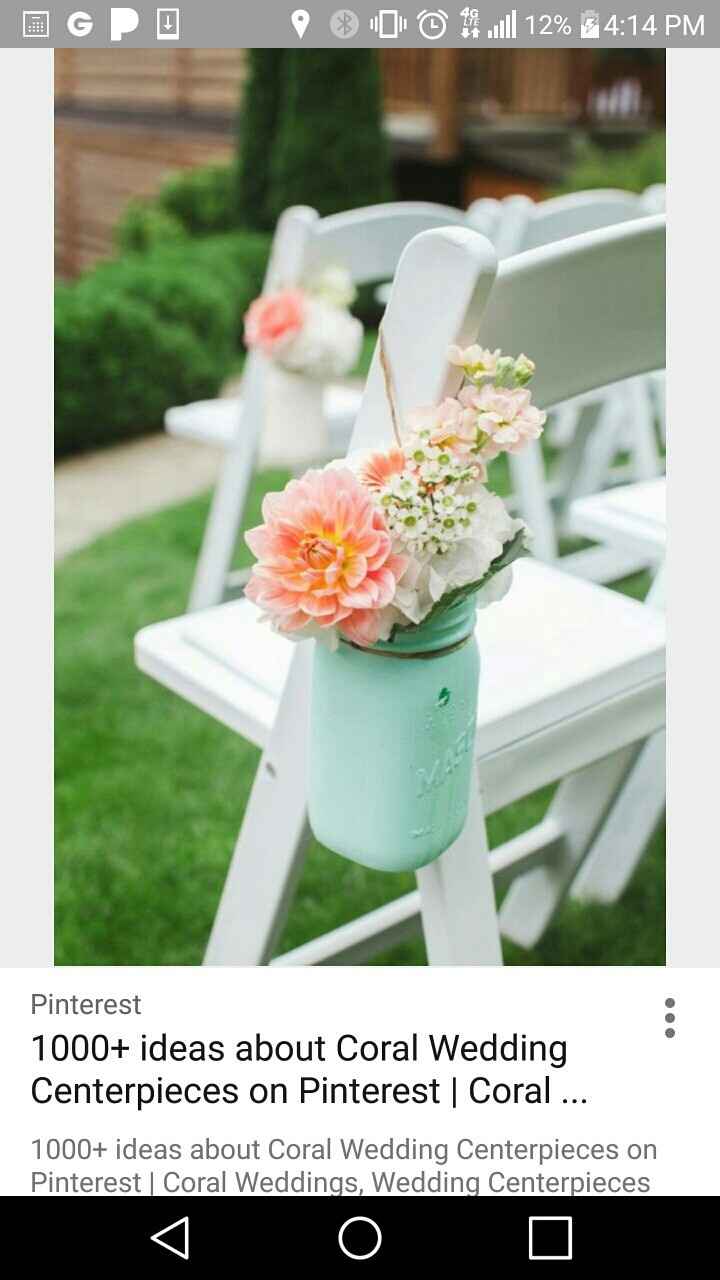Viewport: 720px width, 1280px height.
Task: Open the Pinterest notification icon in status bar
Action: click(123, 20)
